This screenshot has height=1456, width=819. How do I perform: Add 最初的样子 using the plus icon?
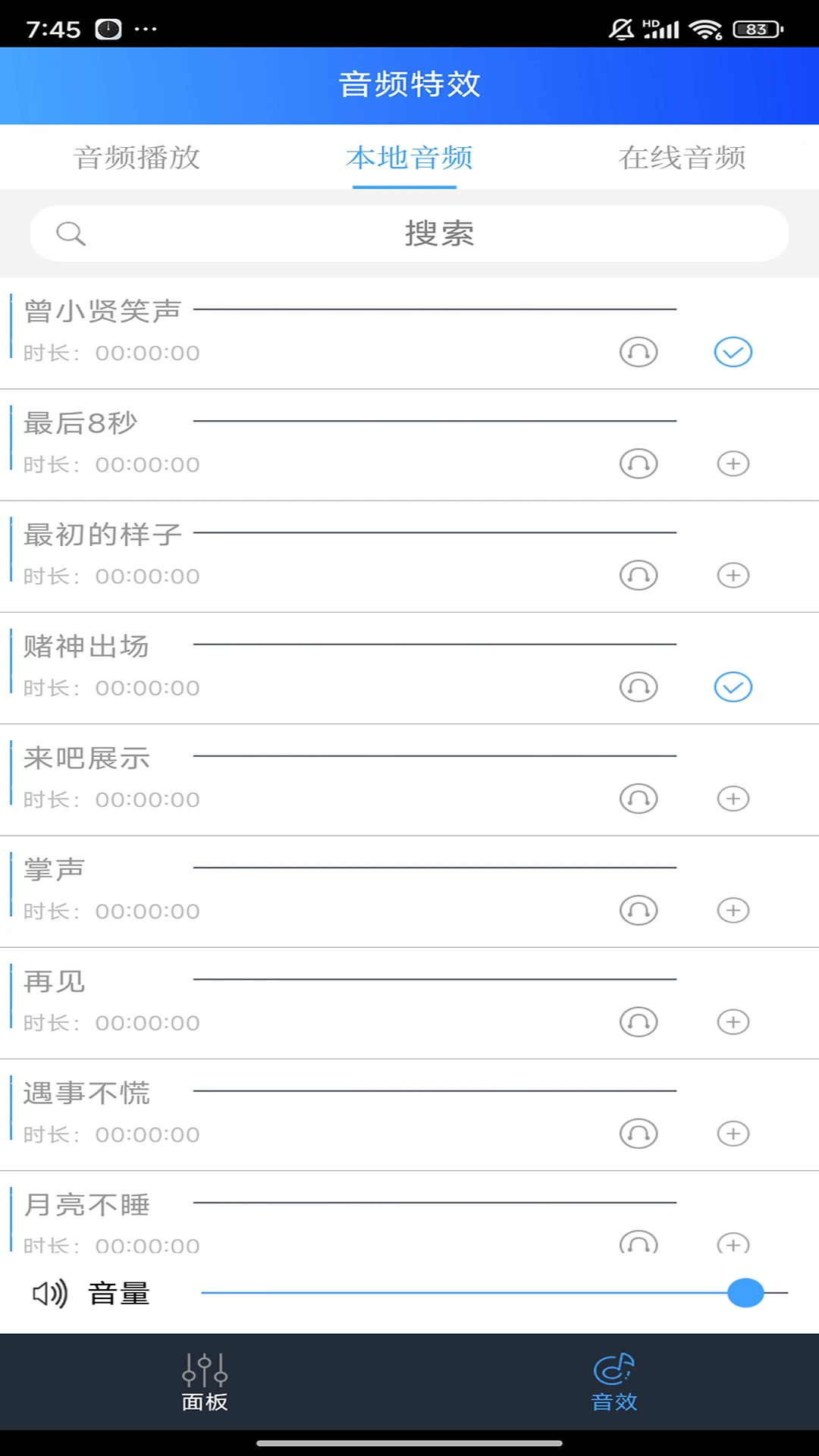pos(733,576)
